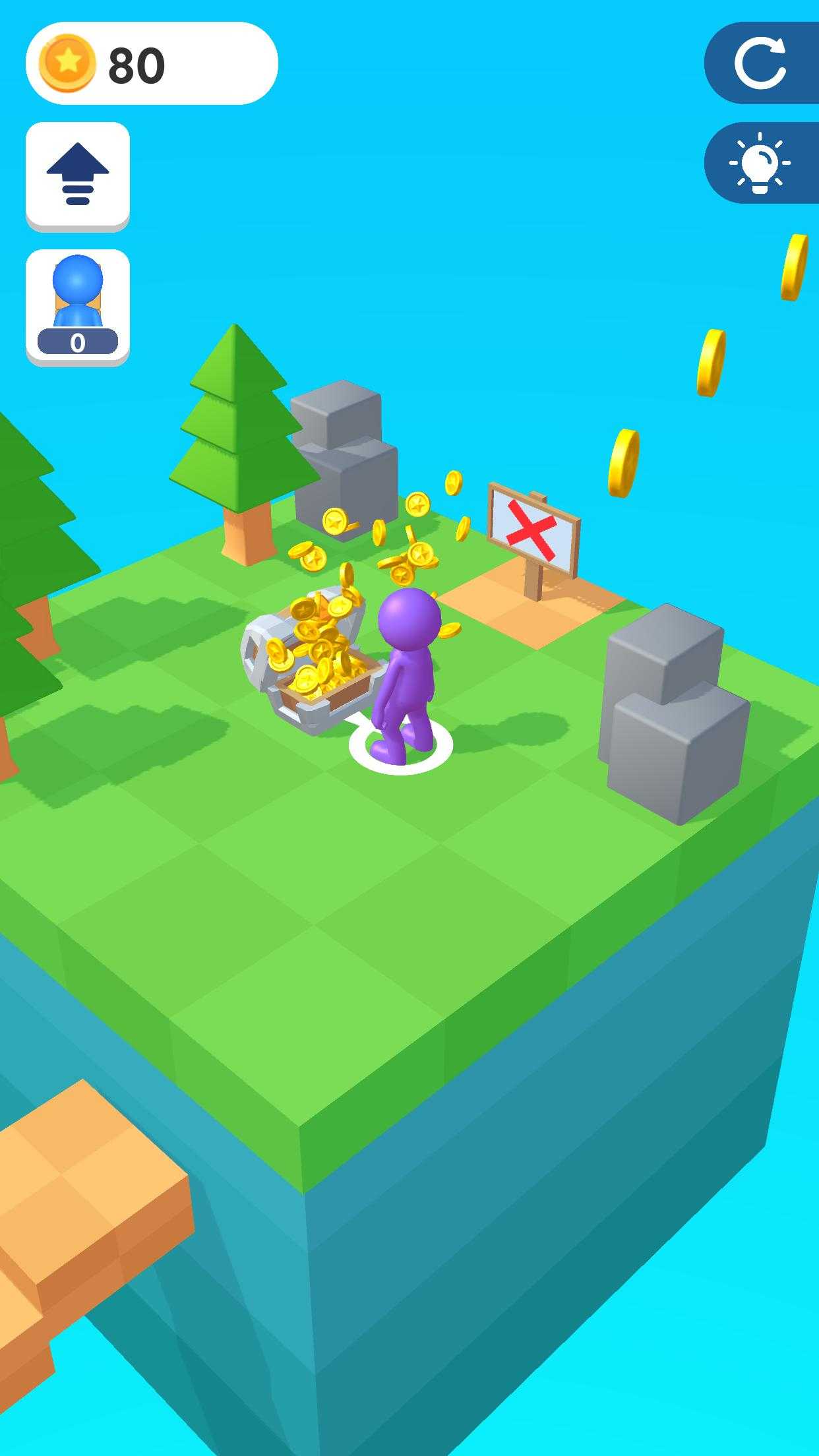Get a hint with the lightbulb button
The image size is (819, 1456).
760,163
